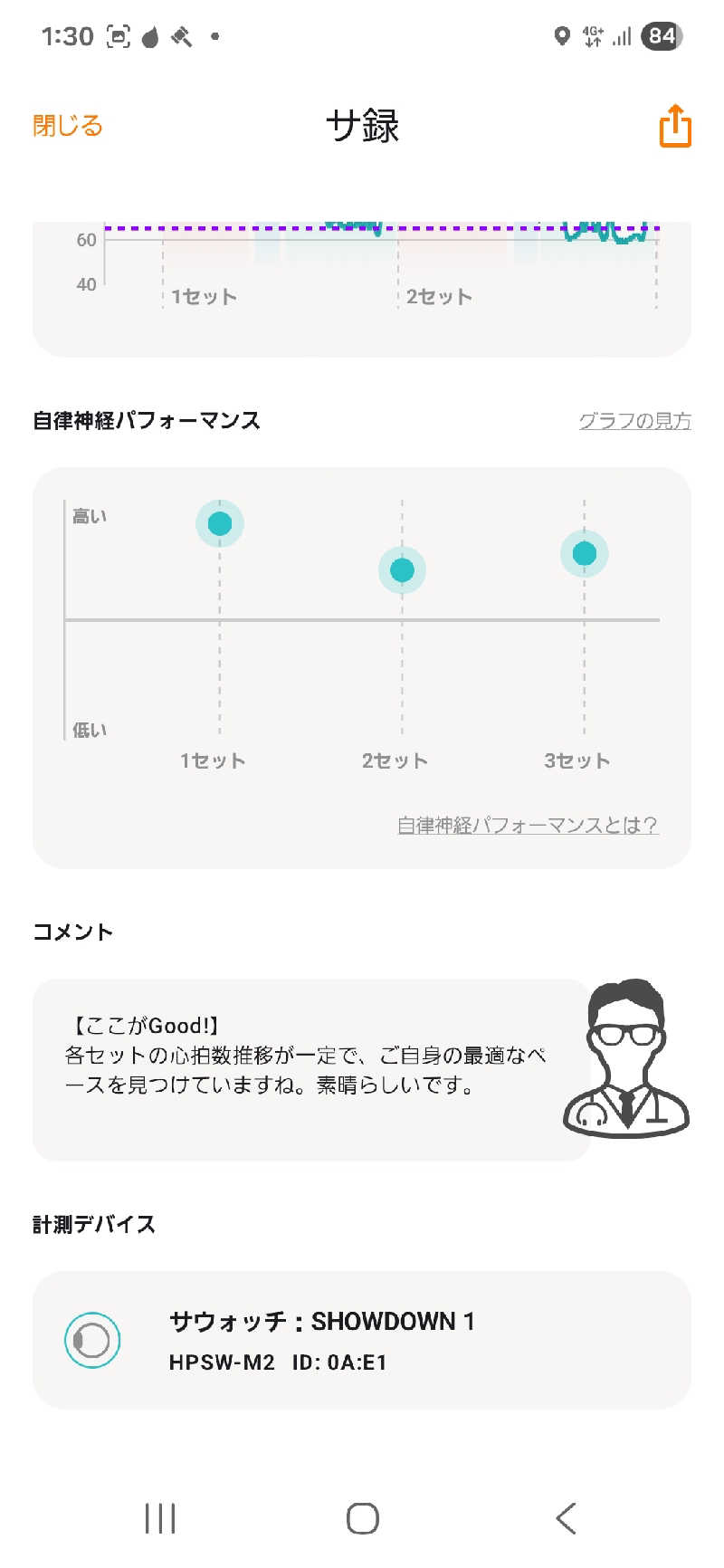Tap the share icon at top right
The width and height of the screenshot is (724, 1568).
674,127
